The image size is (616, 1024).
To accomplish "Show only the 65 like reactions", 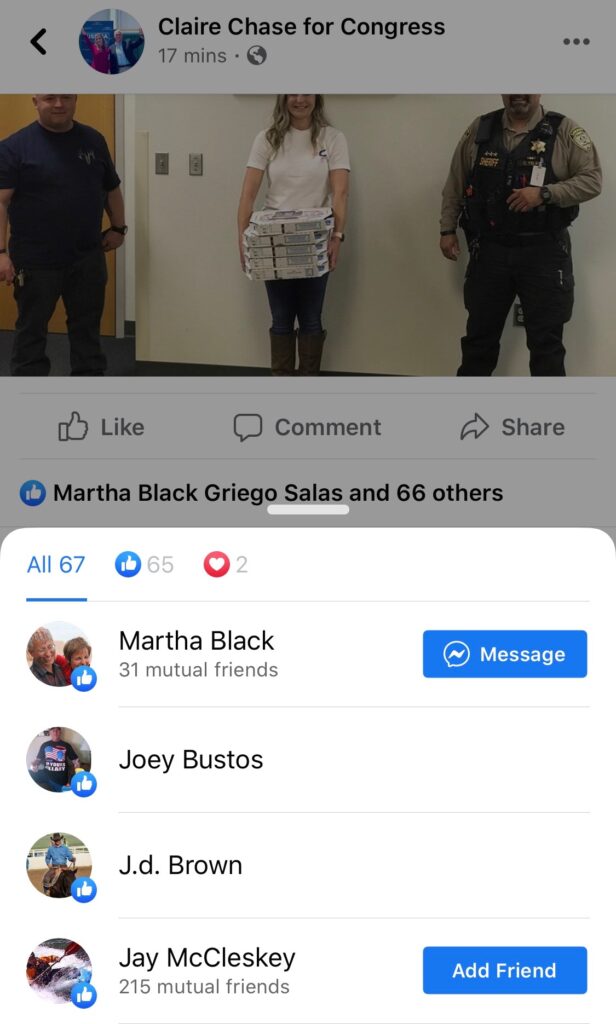I will [144, 564].
